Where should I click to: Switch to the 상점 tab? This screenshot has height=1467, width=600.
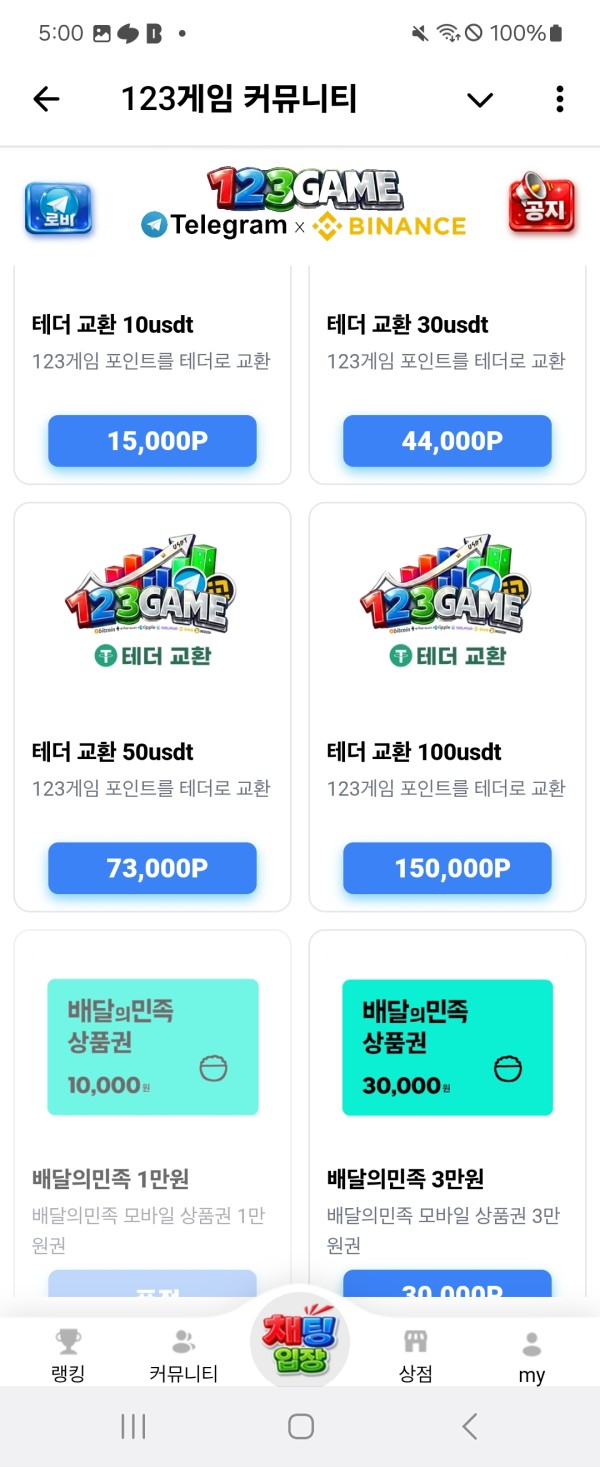(x=415, y=1354)
